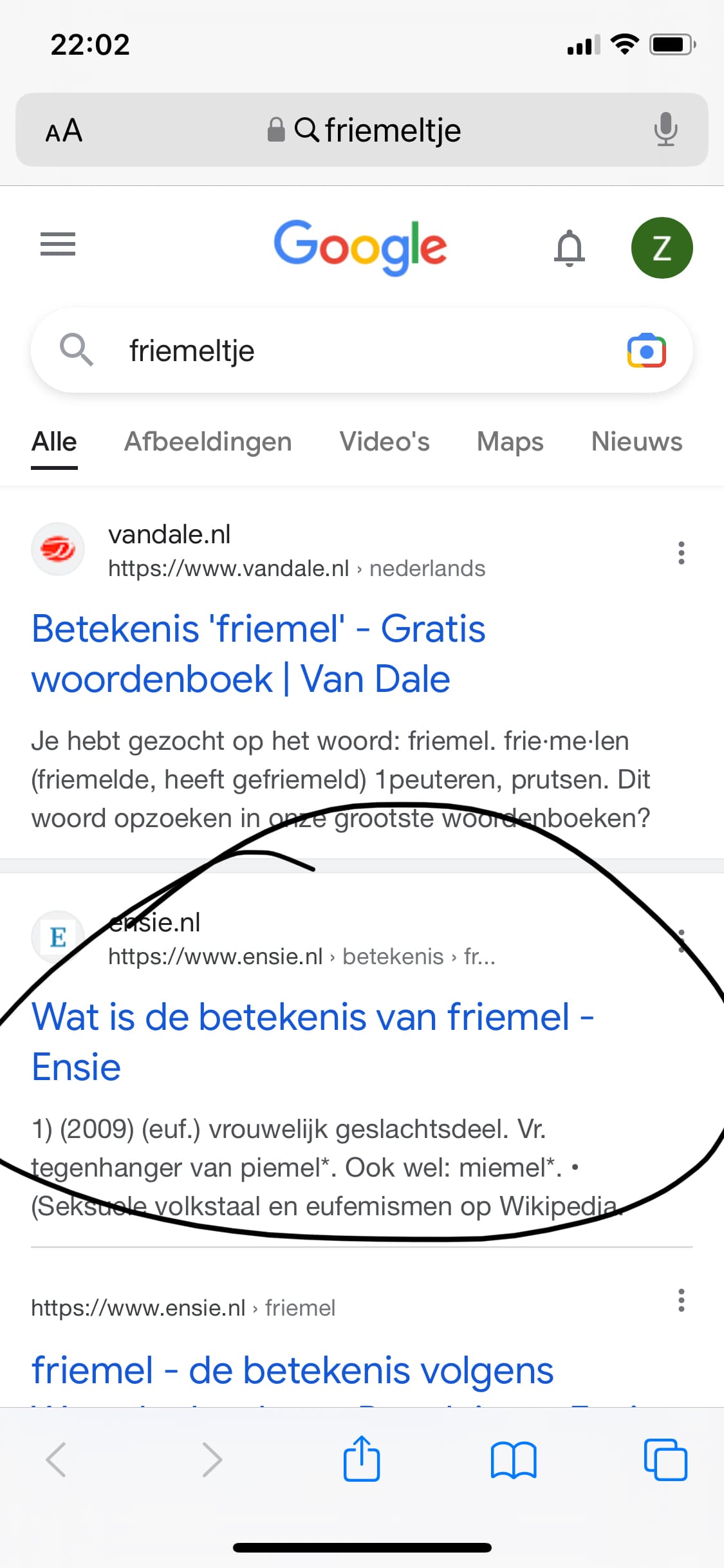Open the Z account profile
This screenshot has width=724, height=1568.
click(662, 248)
